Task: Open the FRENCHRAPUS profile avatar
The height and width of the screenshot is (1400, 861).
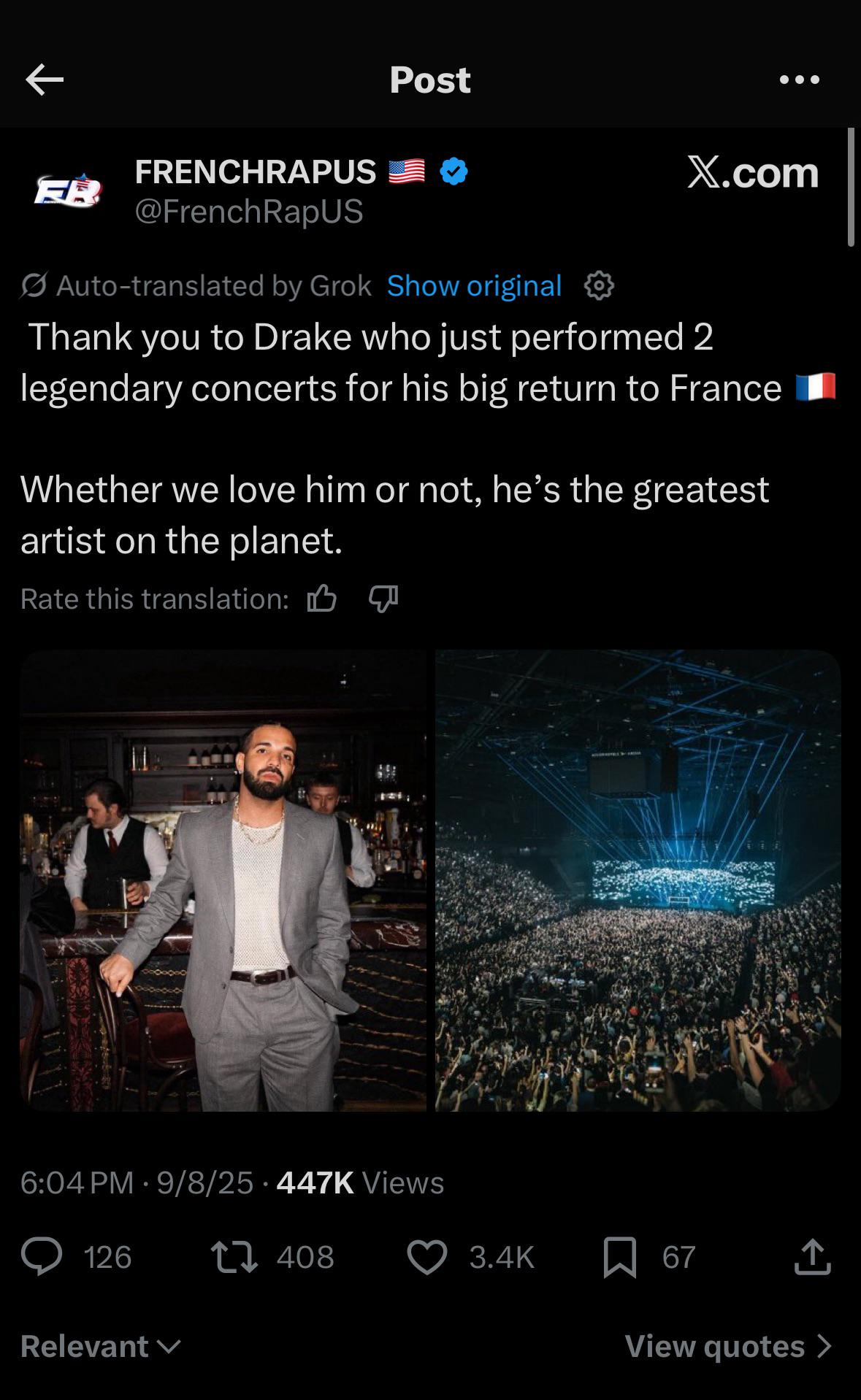Action: click(x=67, y=191)
